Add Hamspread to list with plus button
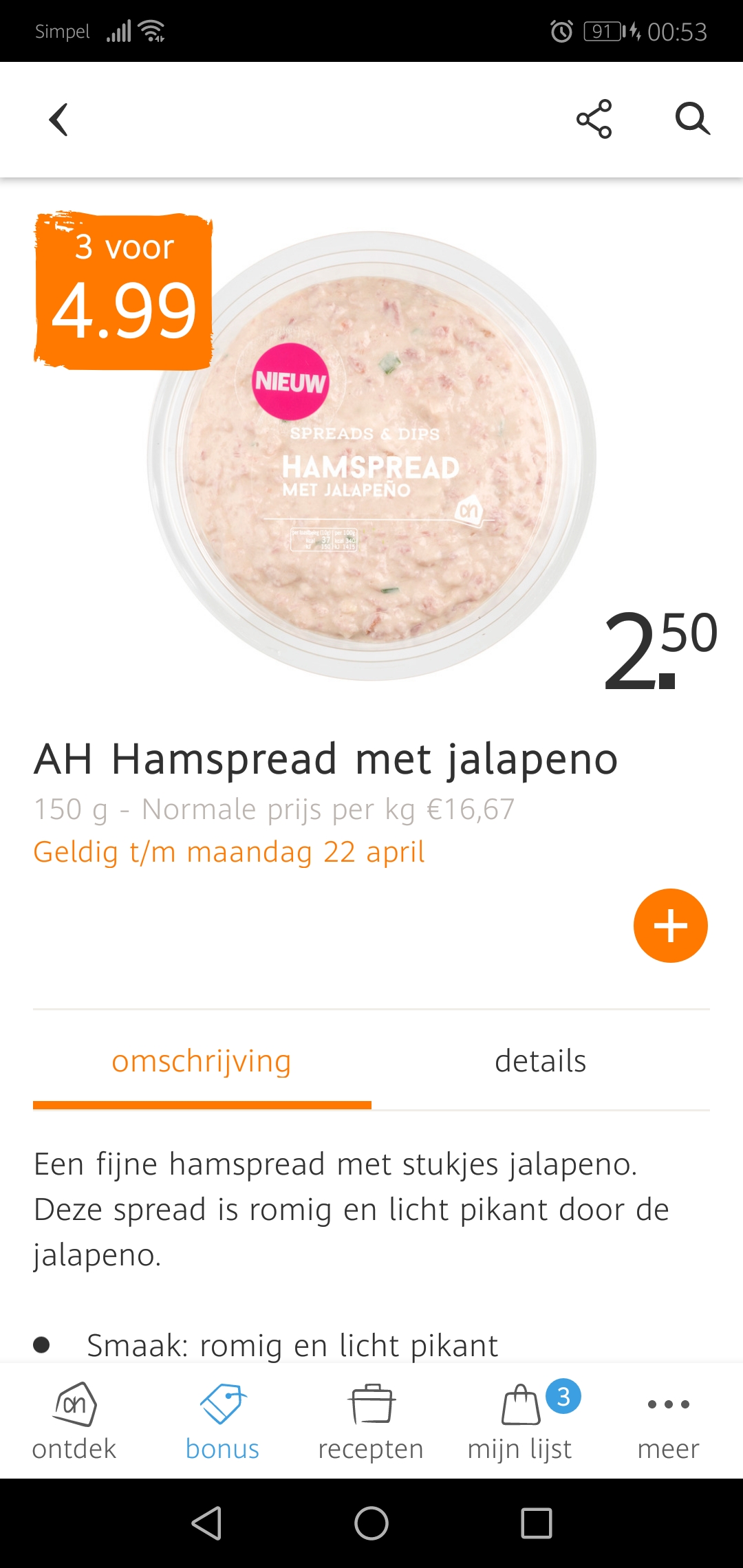 (x=670, y=925)
